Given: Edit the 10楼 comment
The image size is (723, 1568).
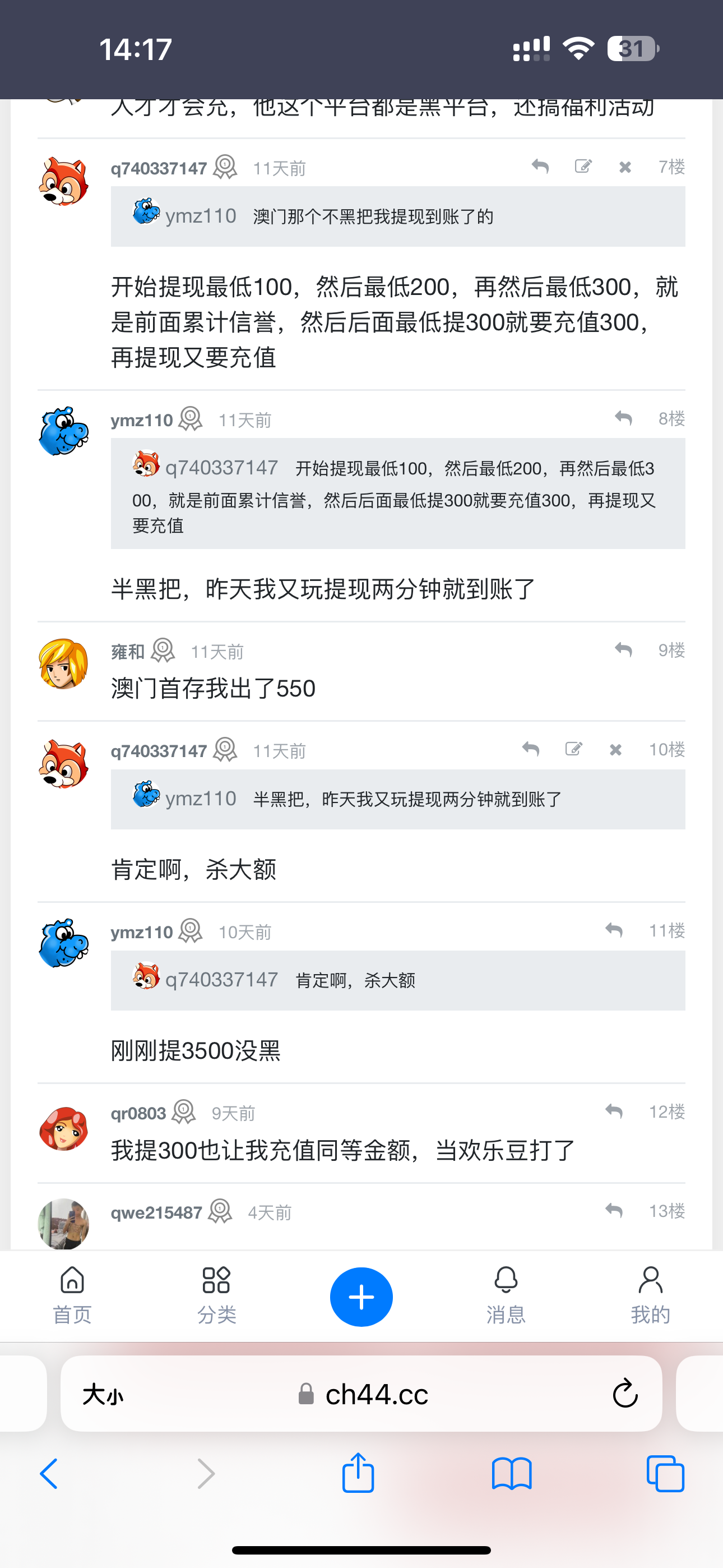Looking at the screenshot, I should coord(573,749).
